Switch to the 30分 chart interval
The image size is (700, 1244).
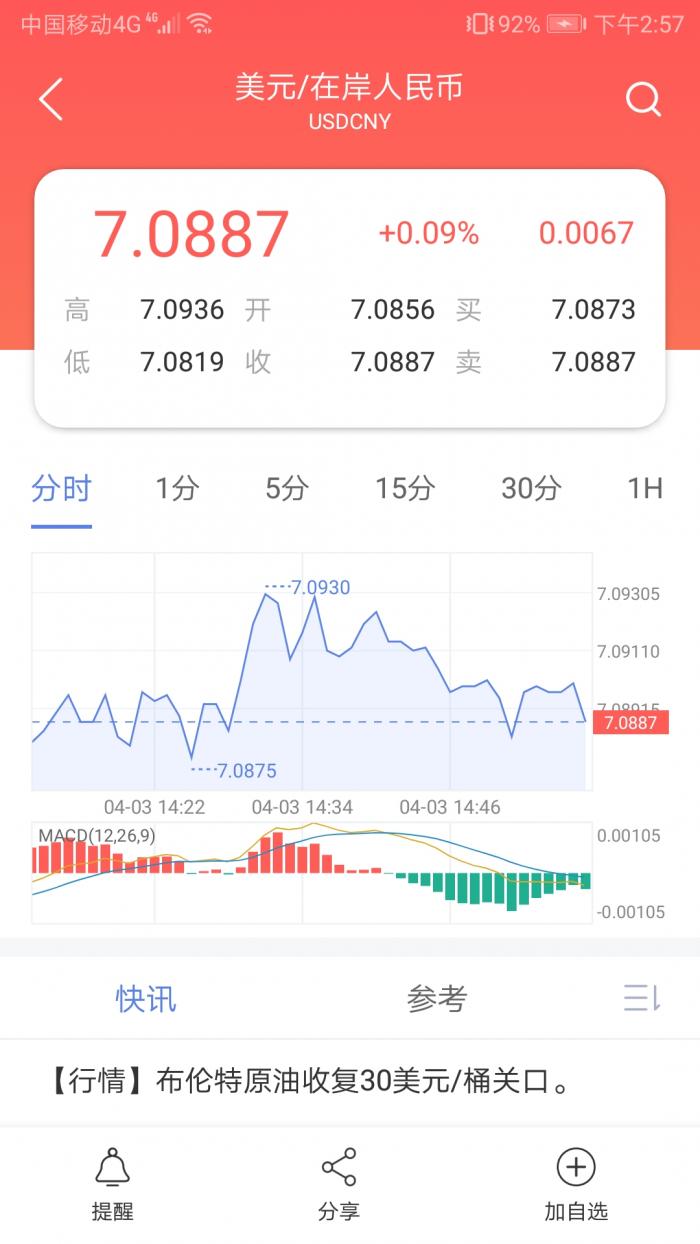pos(531,489)
